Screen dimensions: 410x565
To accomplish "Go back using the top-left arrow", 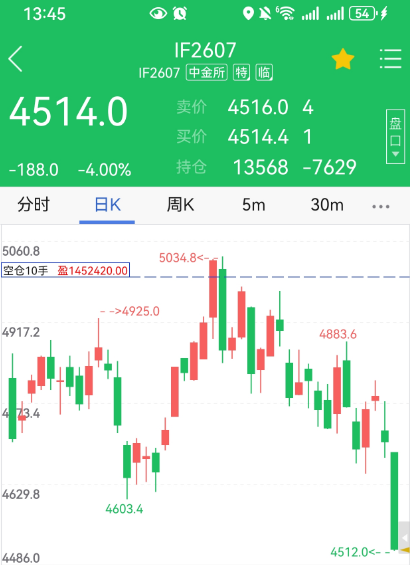I will pyautogui.click(x=15, y=59).
